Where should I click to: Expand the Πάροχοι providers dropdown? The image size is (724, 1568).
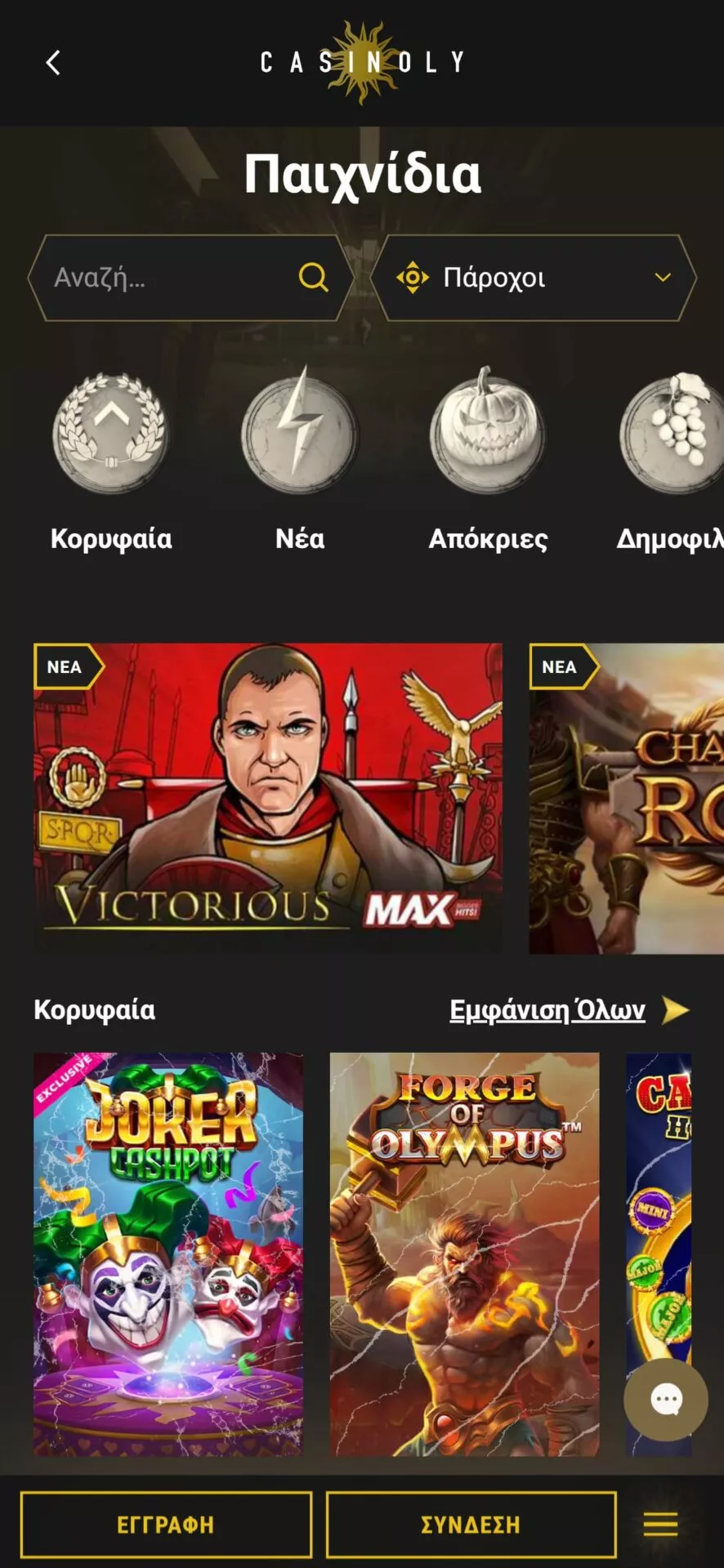point(534,278)
